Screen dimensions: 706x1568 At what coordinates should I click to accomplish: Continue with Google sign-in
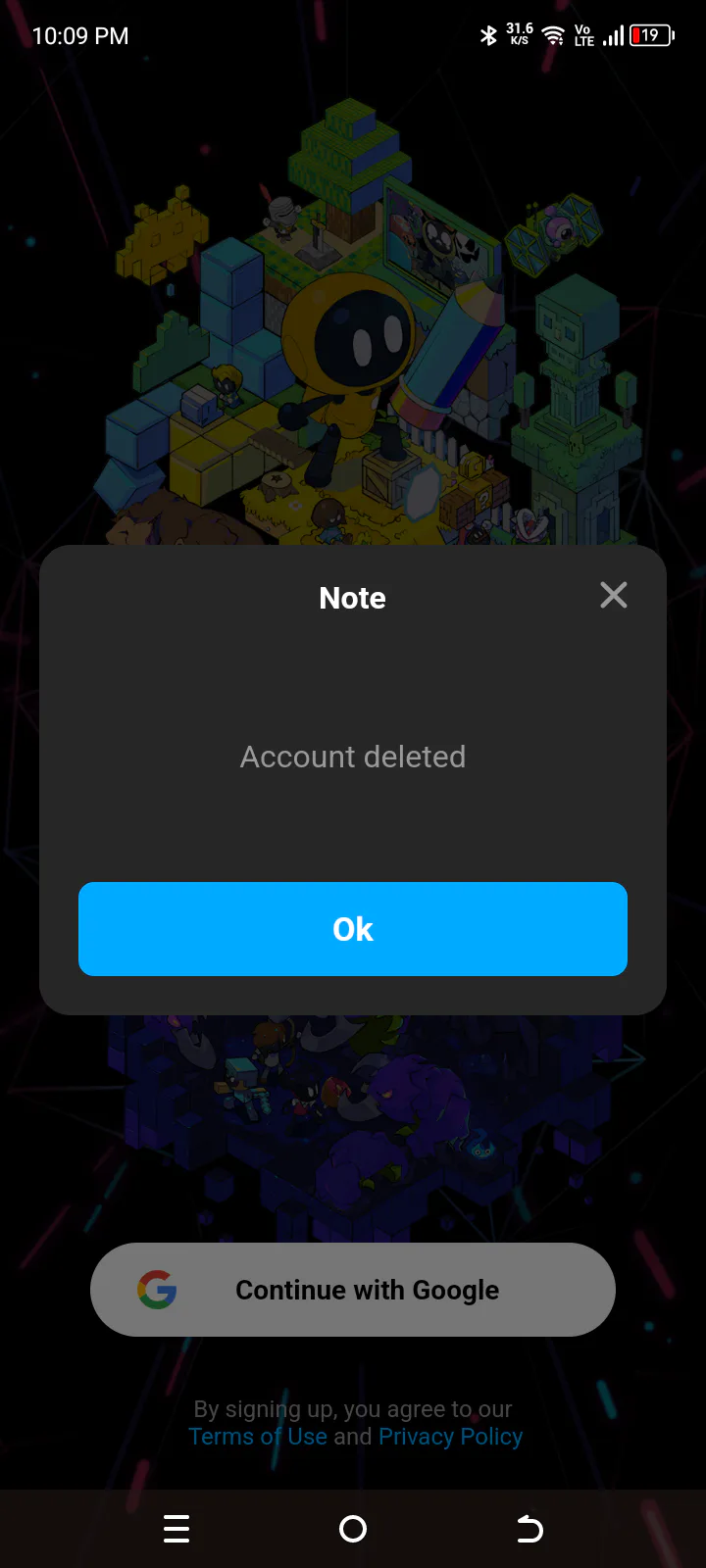pyautogui.click(x=353, y=1290)
